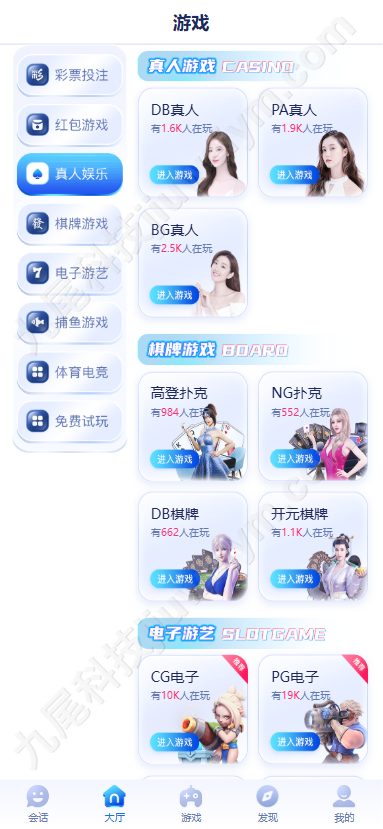Enter the PA真人 game

point(295,174)
